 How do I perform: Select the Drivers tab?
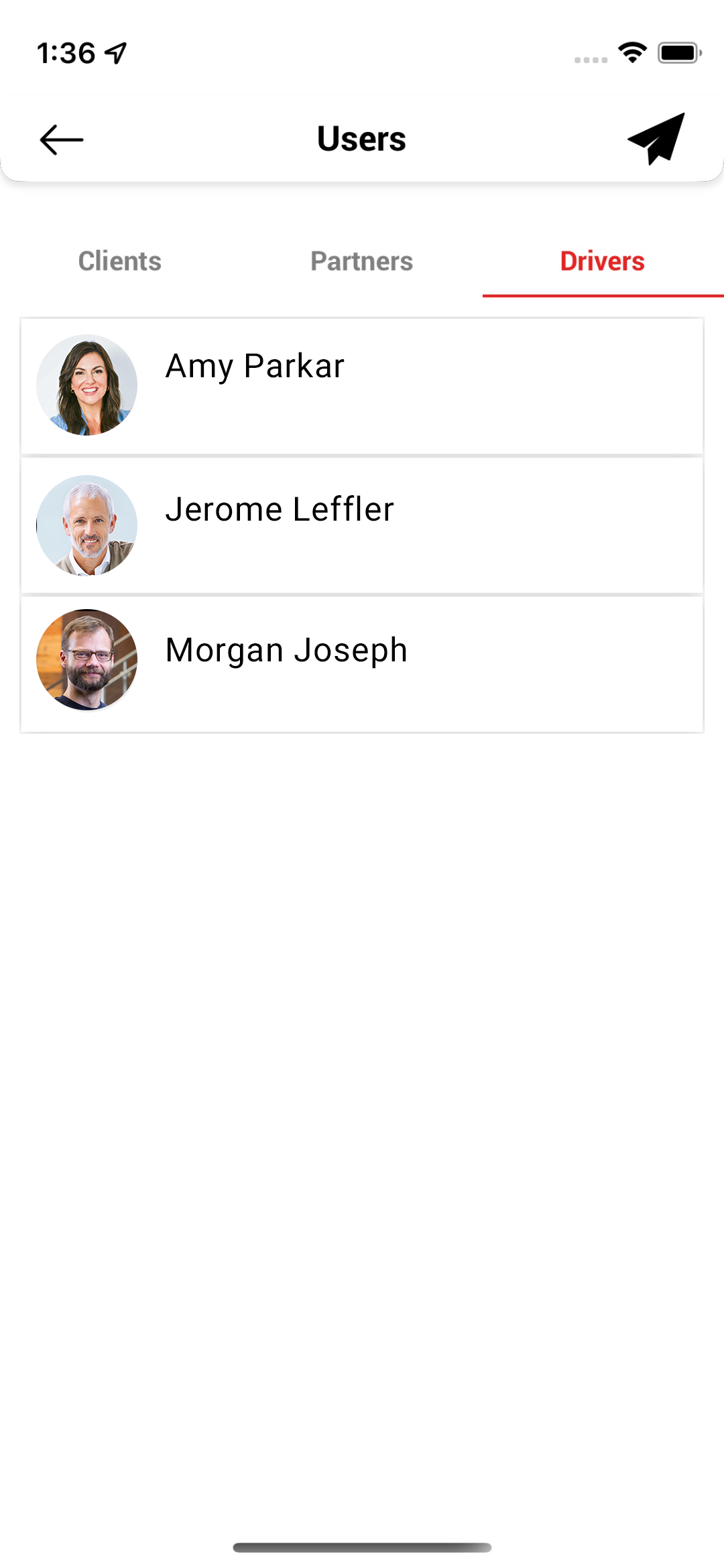tap(602, 261)
